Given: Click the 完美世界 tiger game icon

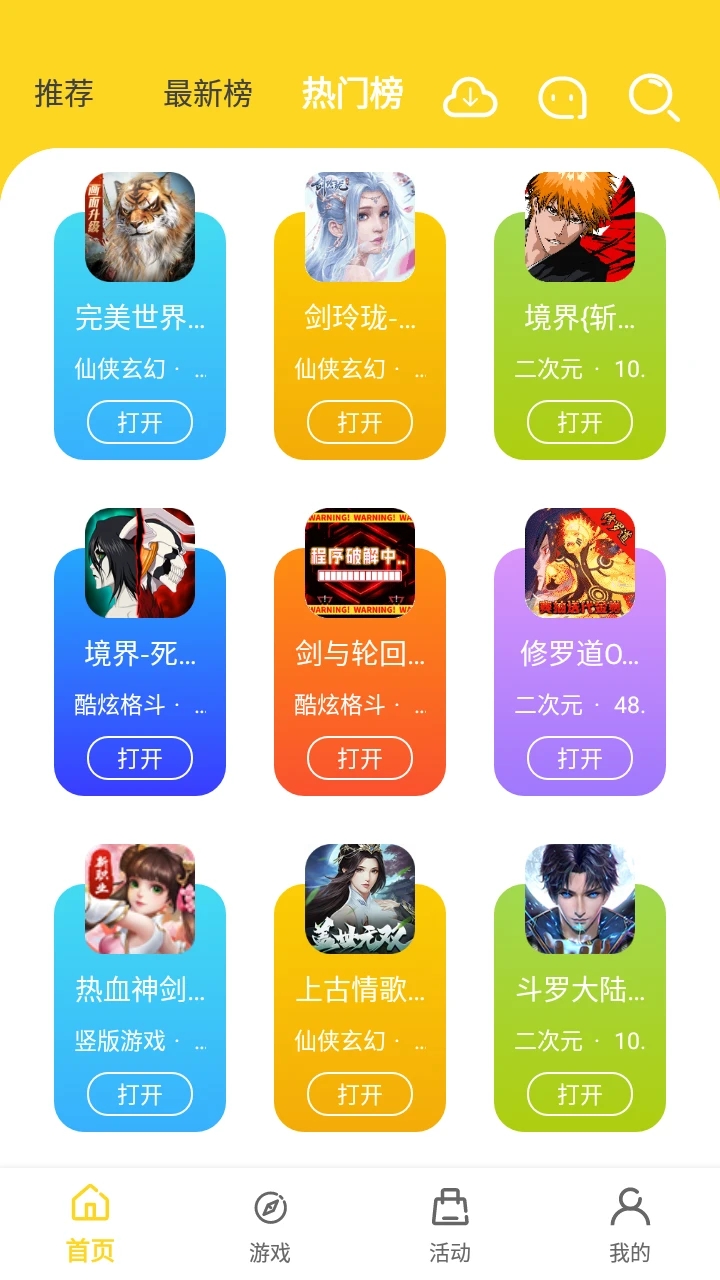Looking at the screenshot, I should (140, 227).
